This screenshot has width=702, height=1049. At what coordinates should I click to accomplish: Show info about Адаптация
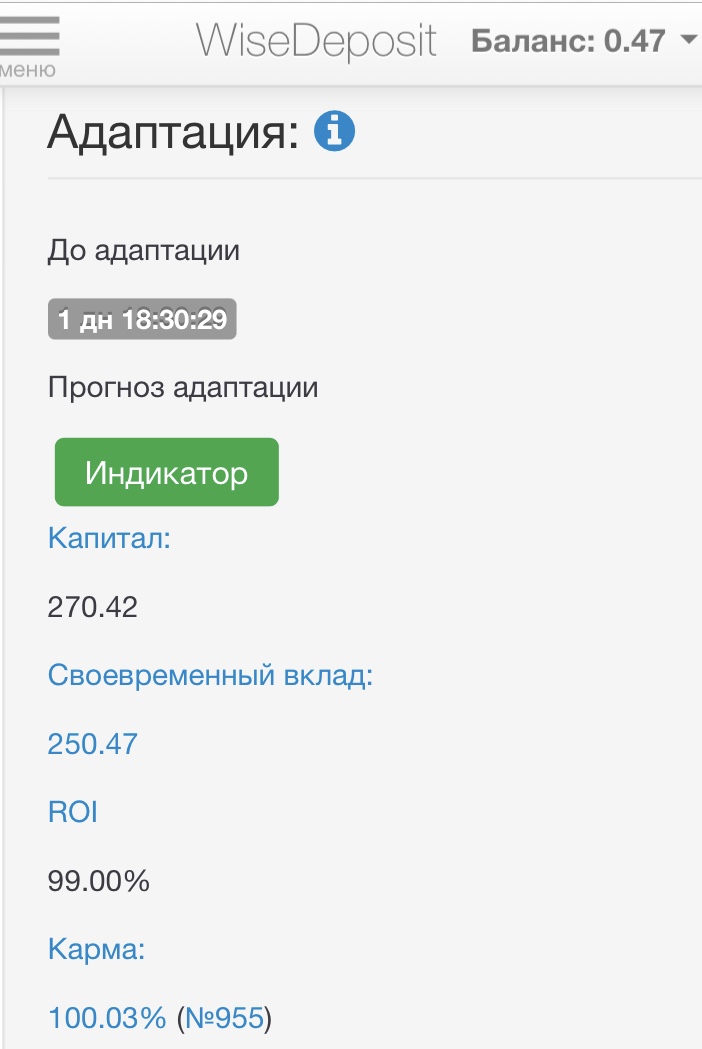[x=334, y=131]
